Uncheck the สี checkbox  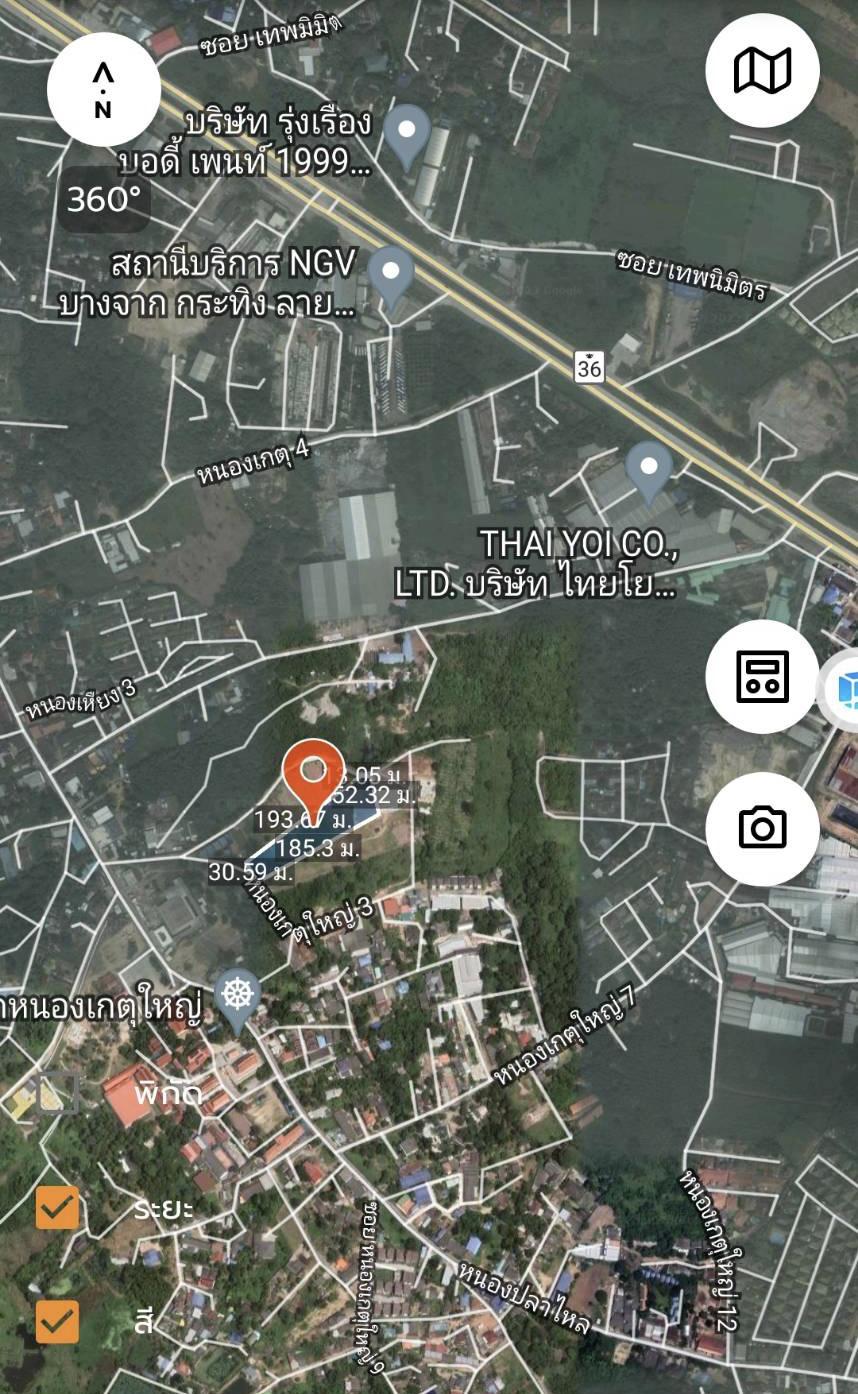pos(58,1321)
